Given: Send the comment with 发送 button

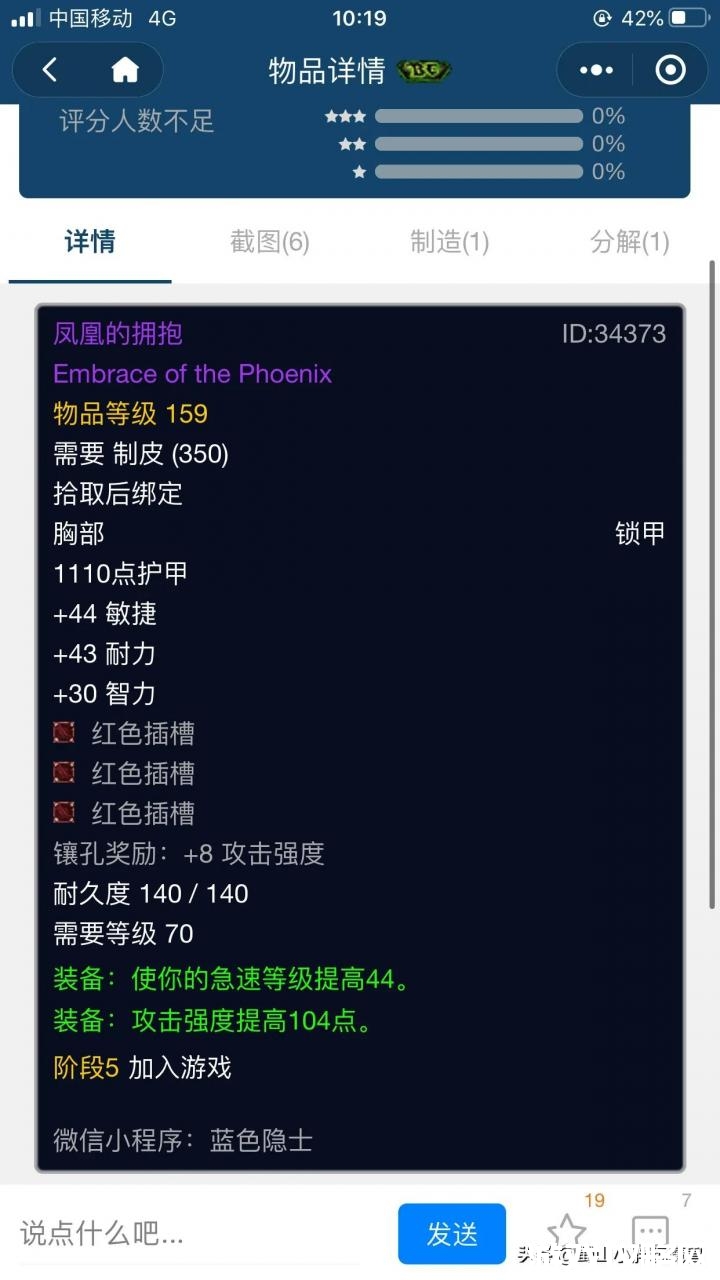Looking at the screenshot, I should coord(452,1233).
